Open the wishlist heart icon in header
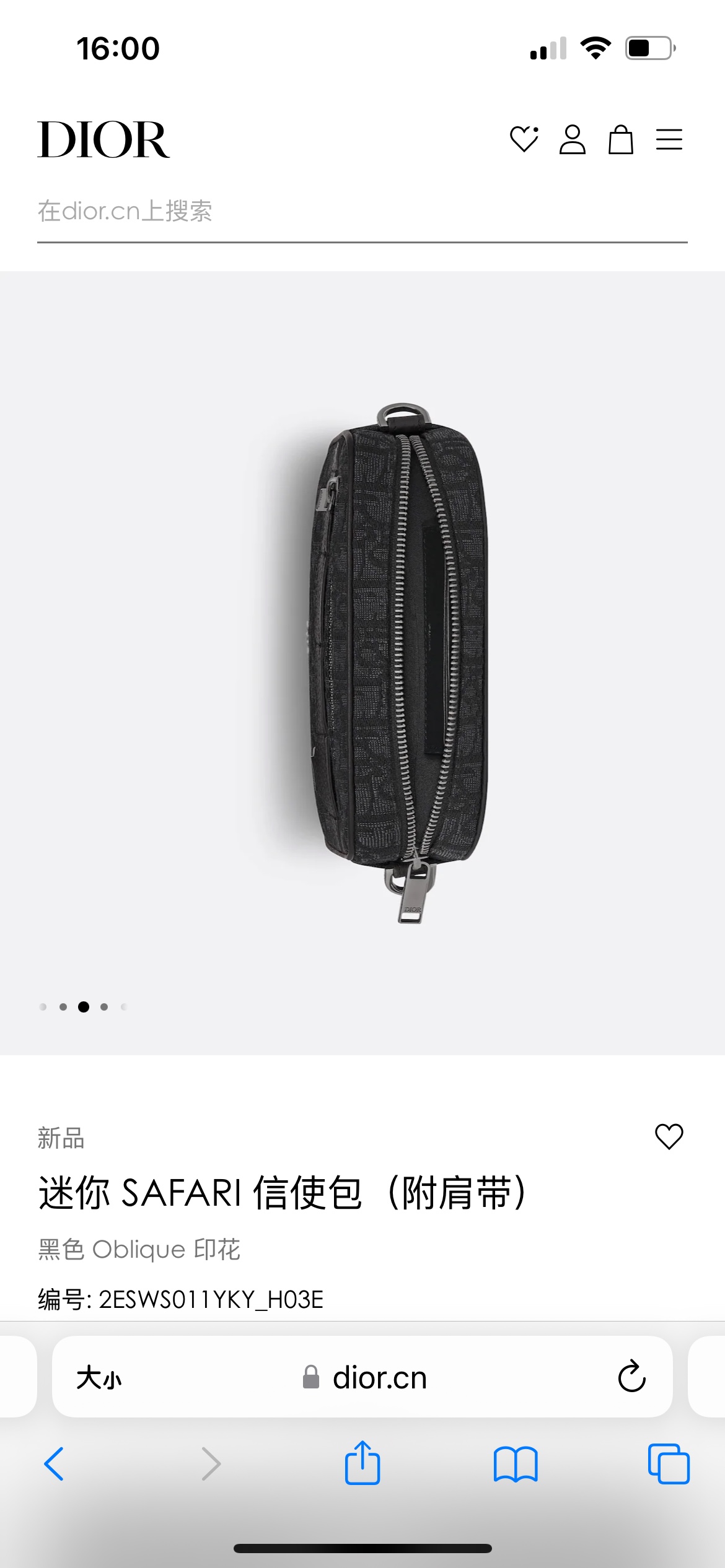Viewport: 725px width, 1568px height. [524, 139]
